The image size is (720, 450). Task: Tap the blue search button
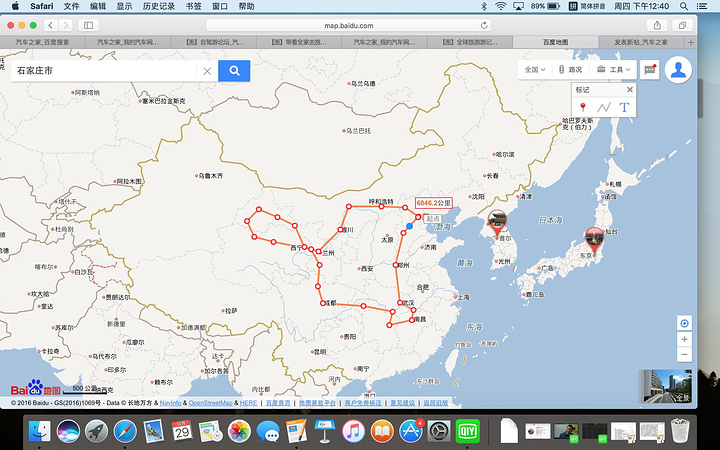pyautogui.click(x=234, y=71)
